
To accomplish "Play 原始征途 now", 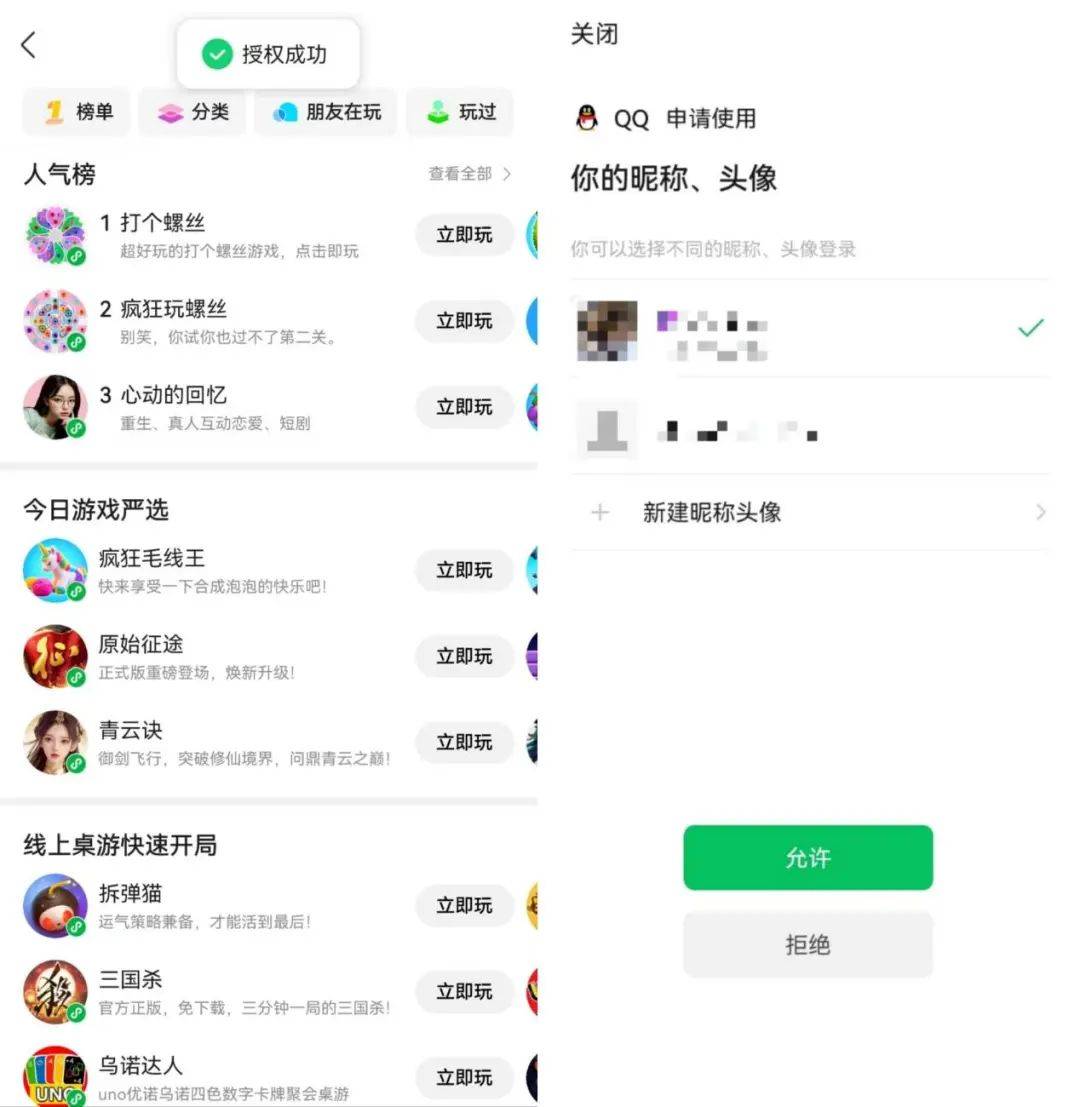I will click(x=464, y=656).
